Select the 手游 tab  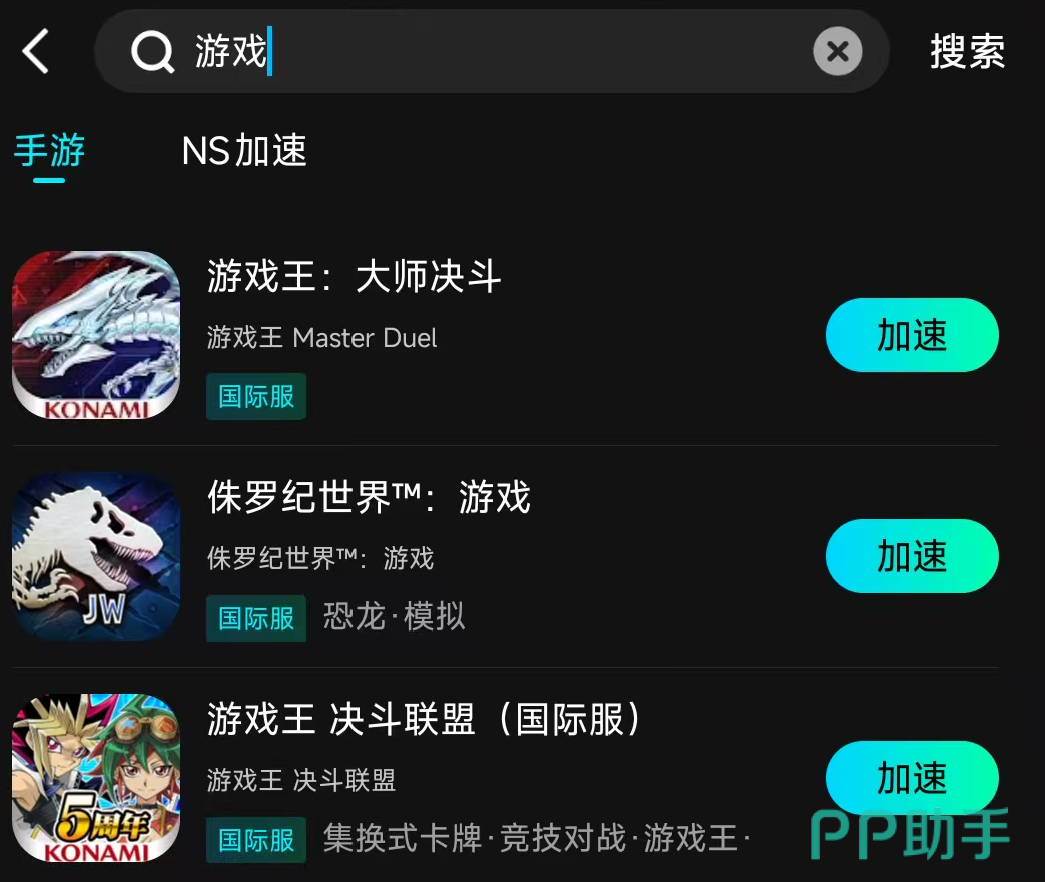[49, 151]
